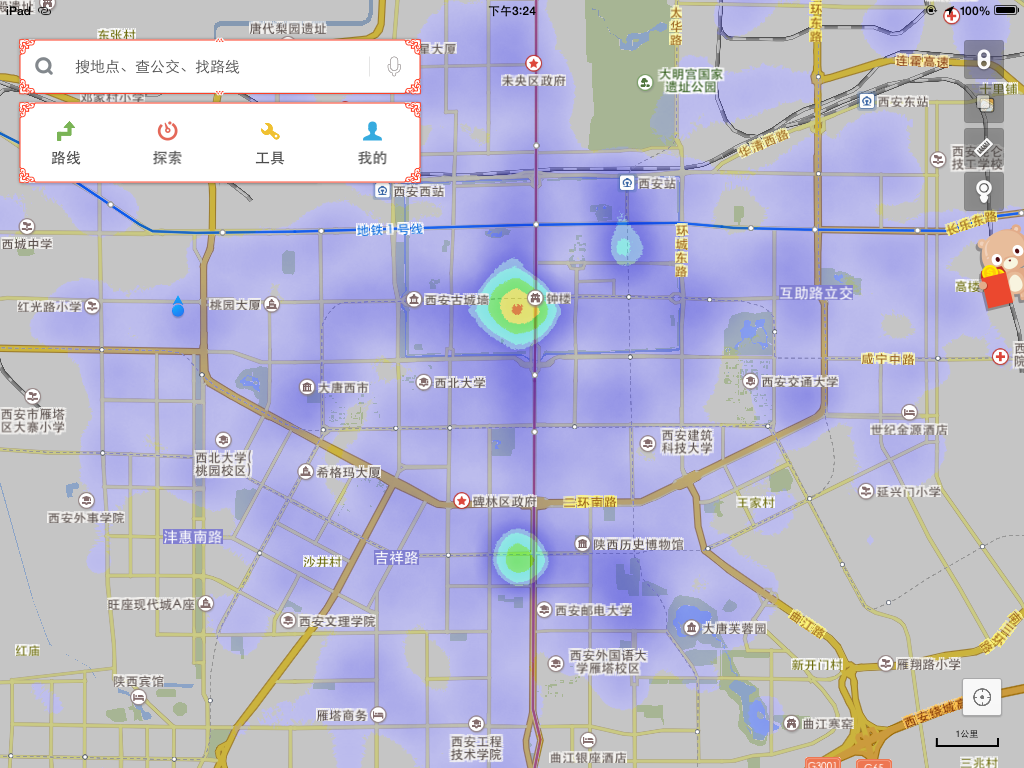Screen dimensions: 1024x768
Task: Start voice search with the microphone
Action: tap(394, 67)
